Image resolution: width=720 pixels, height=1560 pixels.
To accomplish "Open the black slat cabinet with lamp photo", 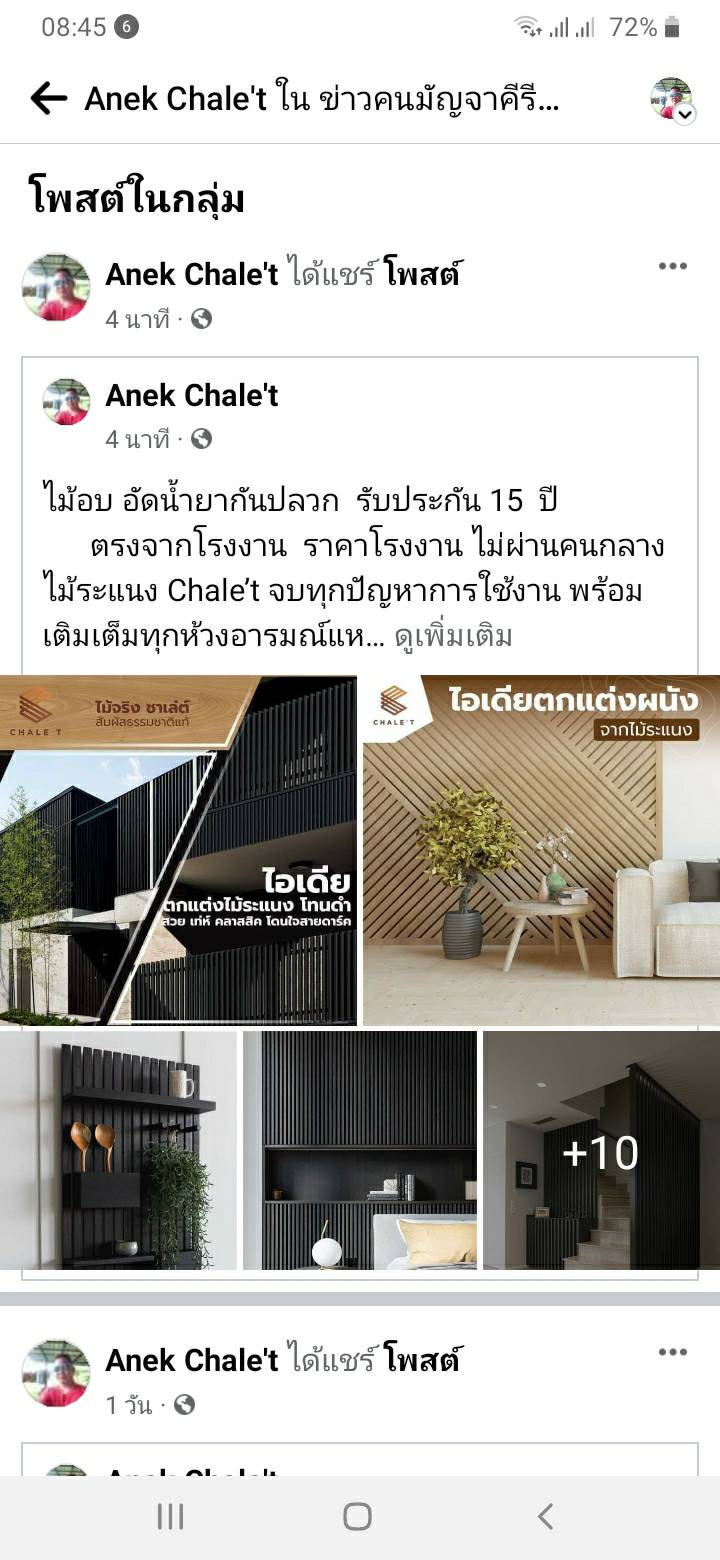I will pyautogui.click(x=360, y=1150).
